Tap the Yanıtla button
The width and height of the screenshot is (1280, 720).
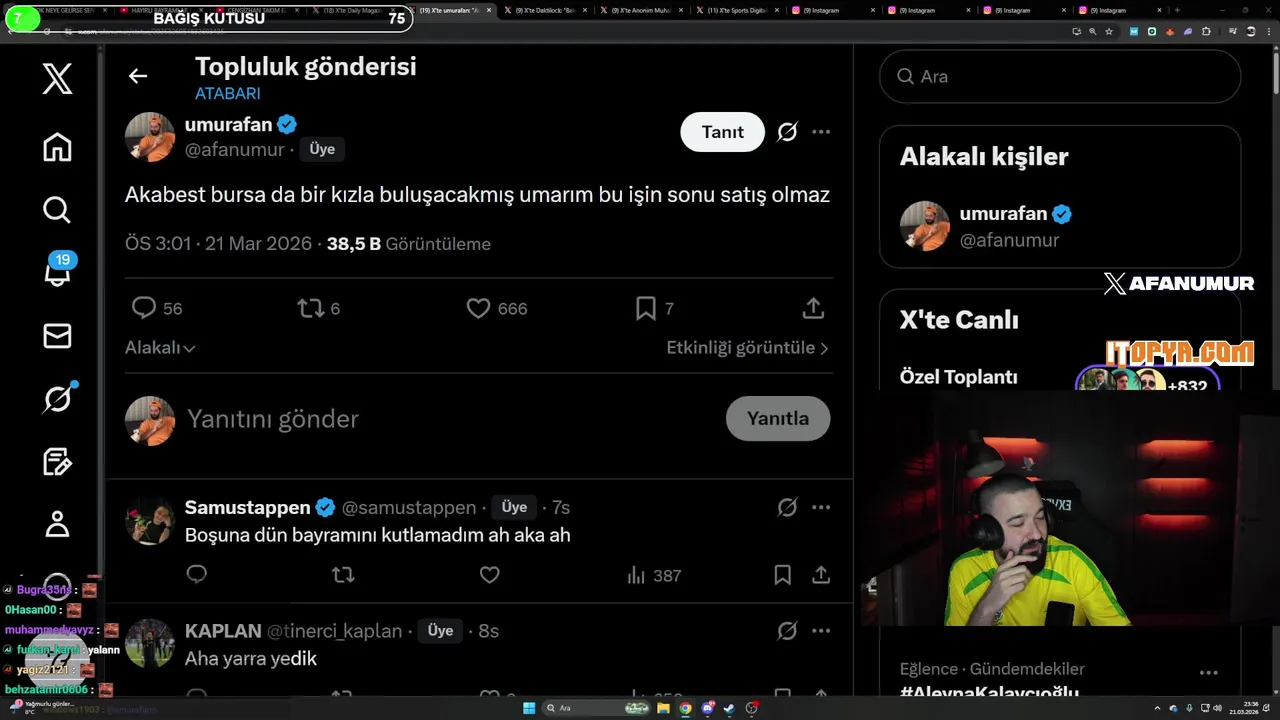[x=777, y=419]
